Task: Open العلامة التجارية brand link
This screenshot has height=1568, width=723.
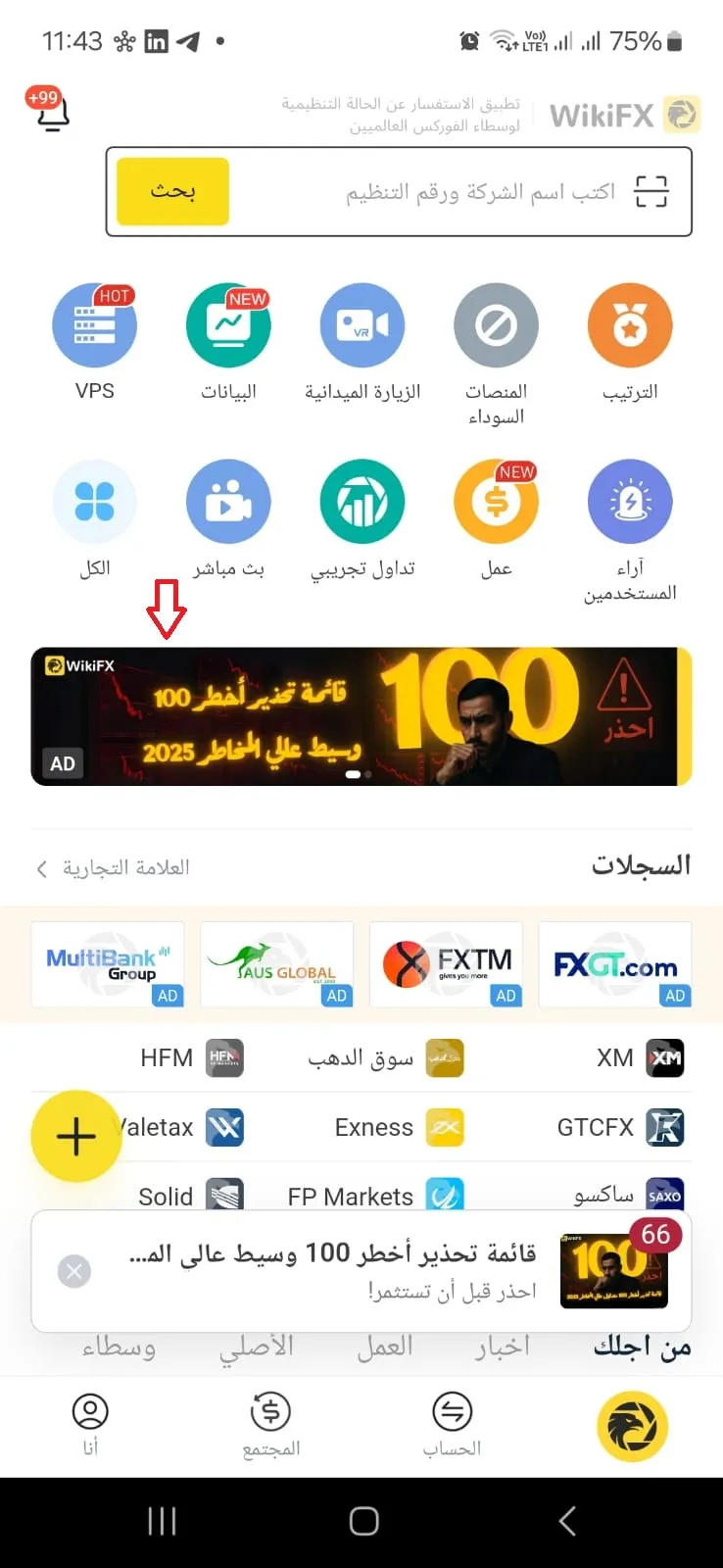Action: [113, 868]
